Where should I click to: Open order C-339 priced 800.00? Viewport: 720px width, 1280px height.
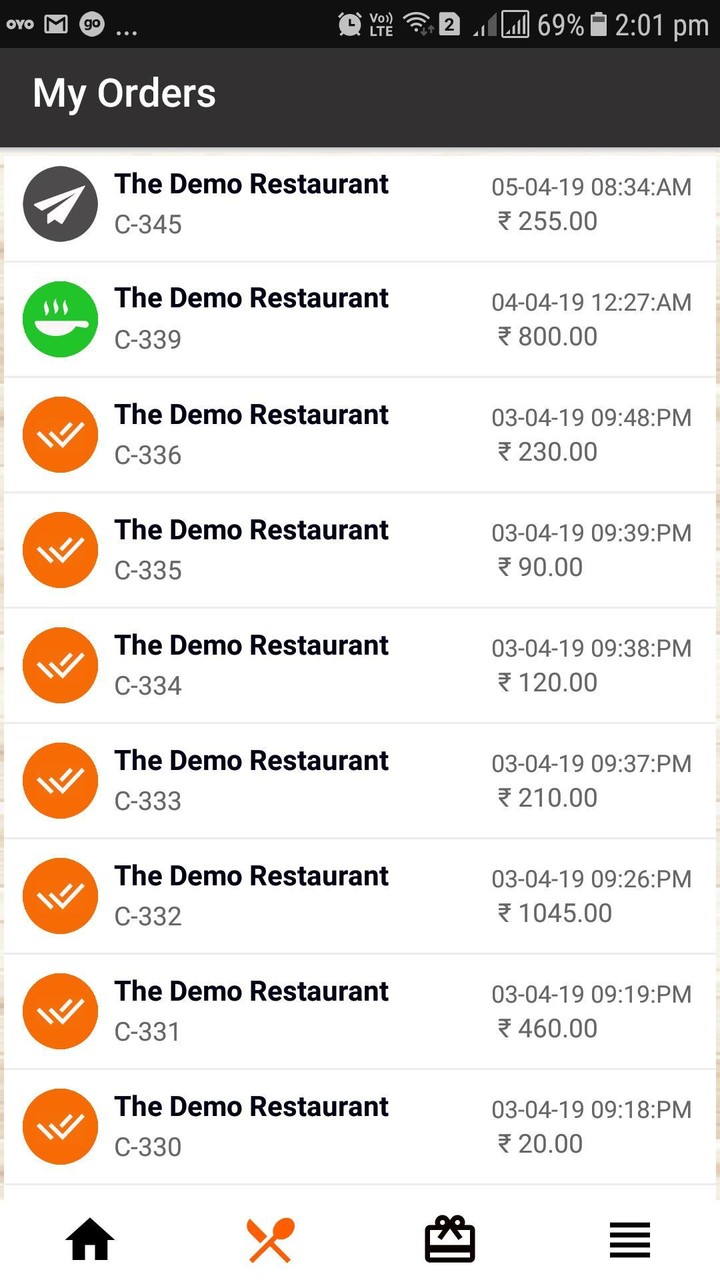pos(360,319)
